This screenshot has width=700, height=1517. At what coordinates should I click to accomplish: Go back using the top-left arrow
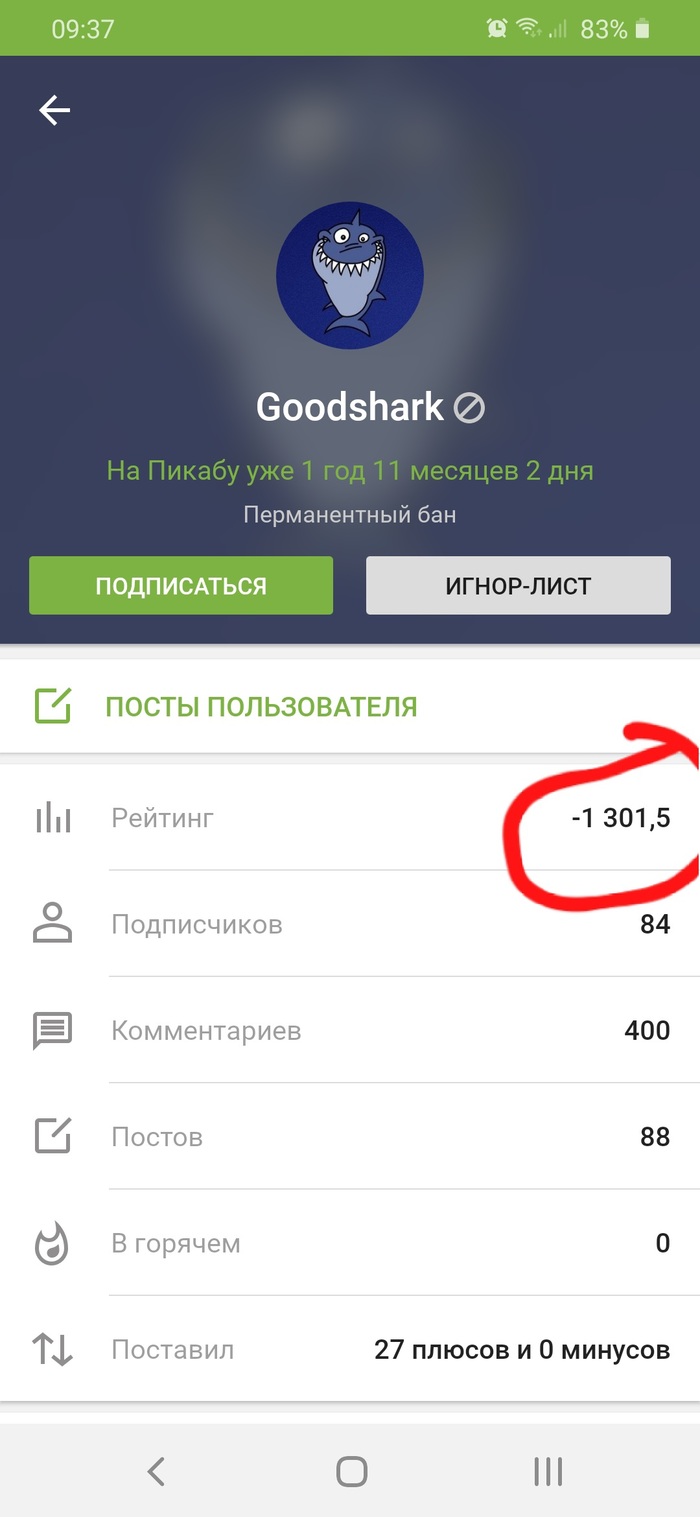(x=54, y=110)
